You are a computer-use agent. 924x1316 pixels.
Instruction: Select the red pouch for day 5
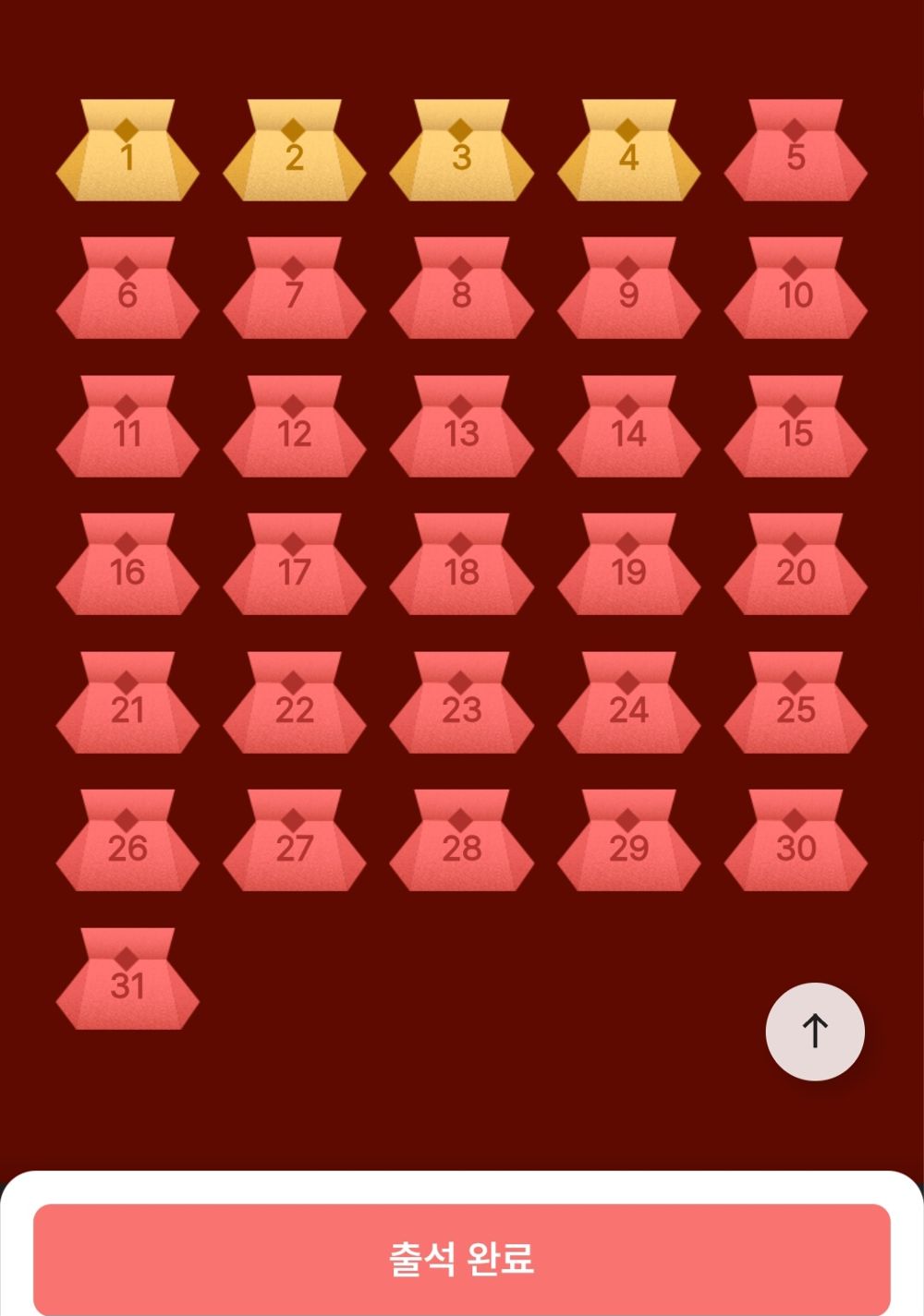click(x=796, y=152)
